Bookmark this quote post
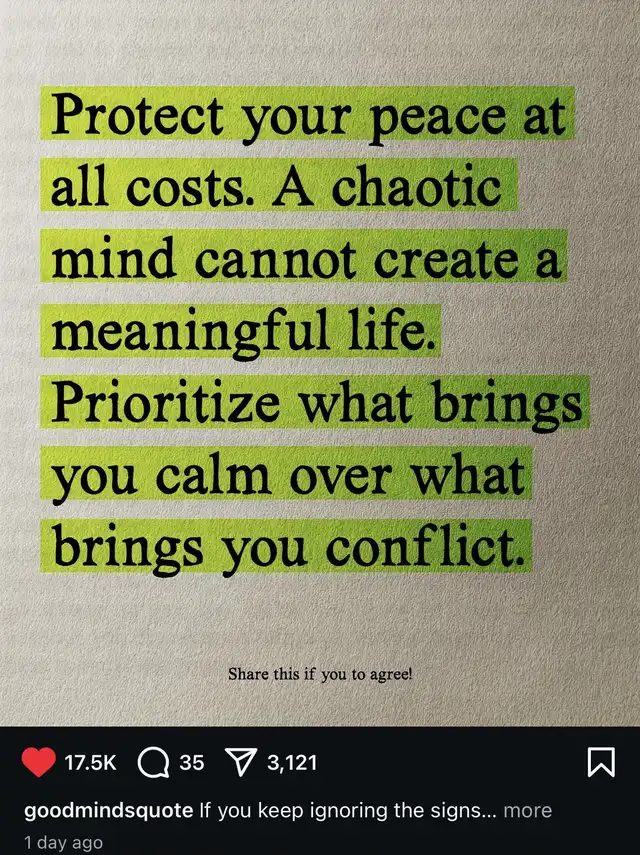The image size is (640, 855). 600,763
